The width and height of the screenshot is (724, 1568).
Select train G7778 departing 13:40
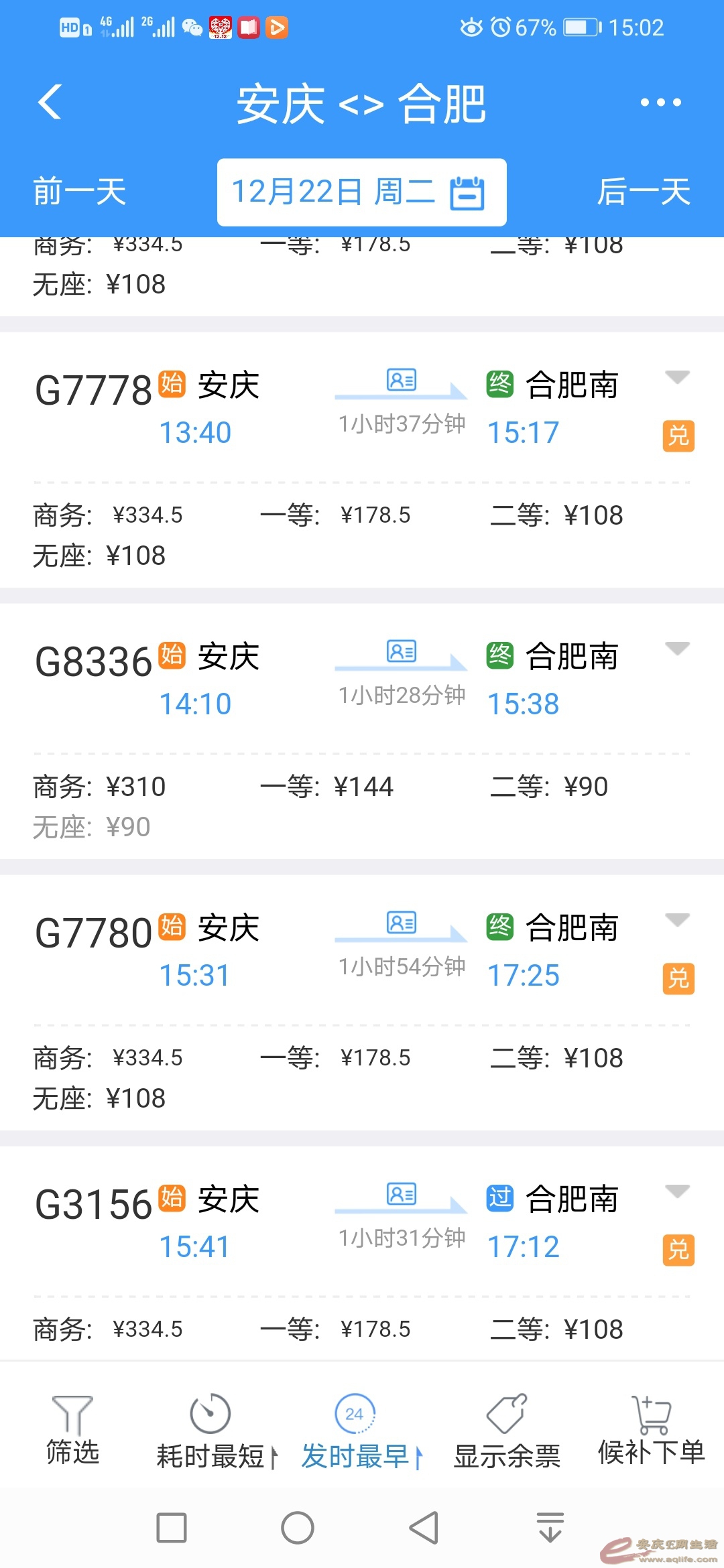coord(94,391)
